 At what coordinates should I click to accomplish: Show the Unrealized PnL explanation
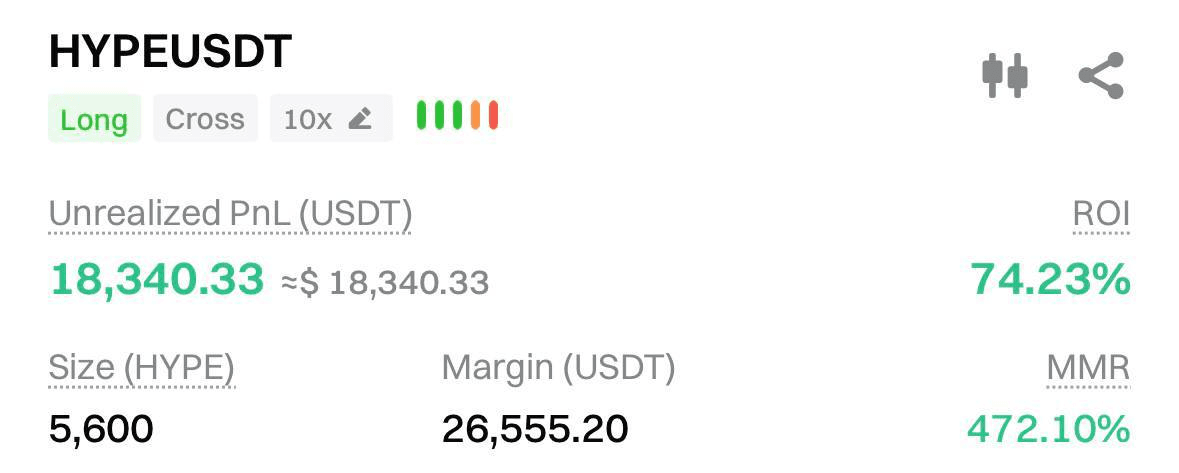(x=230, y=214)
